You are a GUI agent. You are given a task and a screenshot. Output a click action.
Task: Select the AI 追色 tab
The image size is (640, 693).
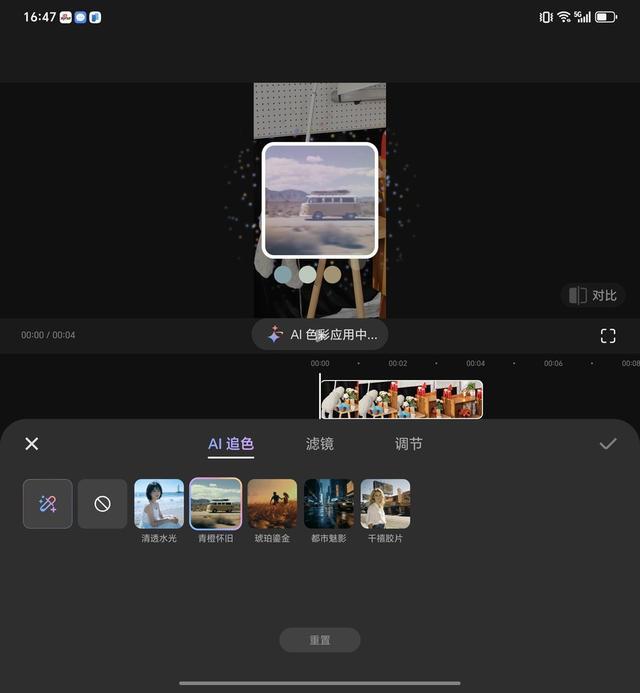click(231, 444)
